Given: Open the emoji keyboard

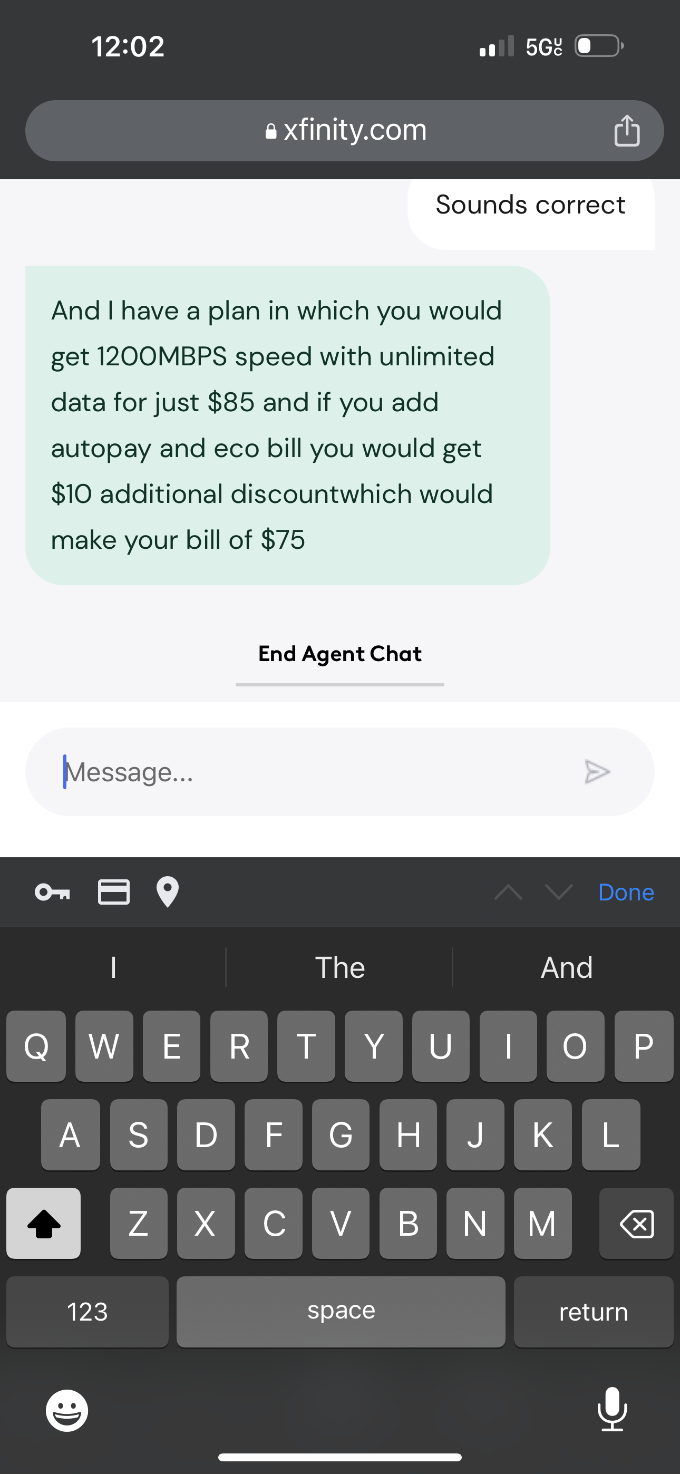Looking at the screenshot, I should [x=67, y=1410].
